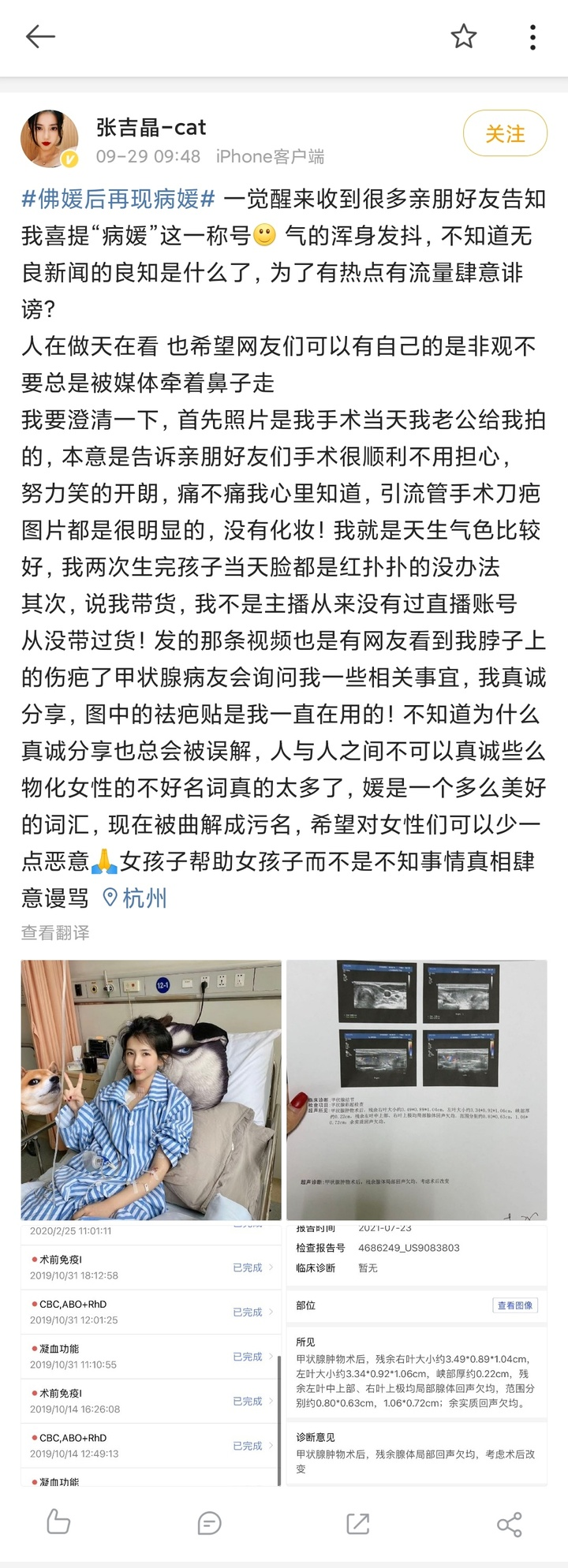Open the three-dot overflow menu

[533, 36]
